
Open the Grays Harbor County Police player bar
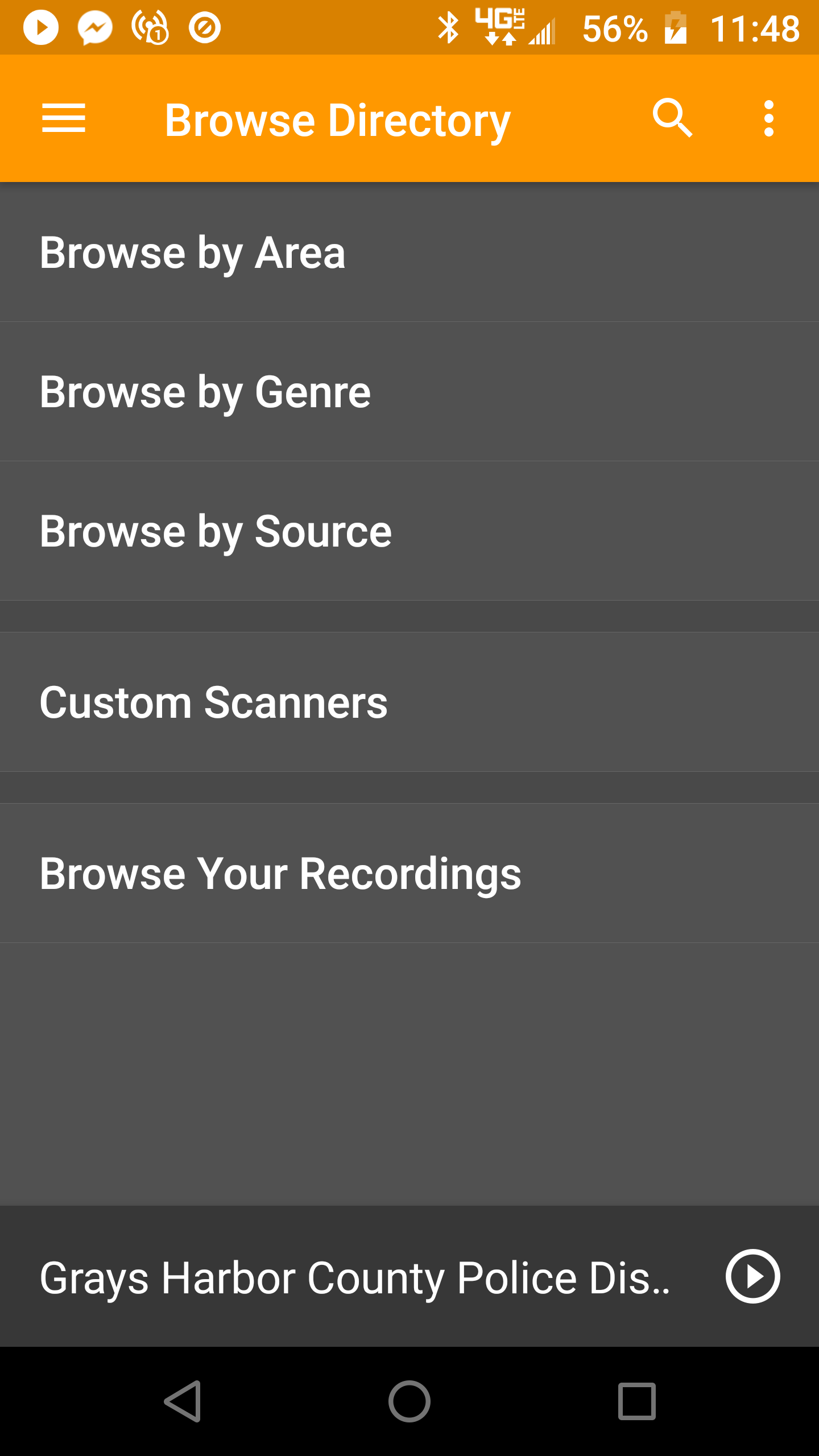click(354, 1277)
